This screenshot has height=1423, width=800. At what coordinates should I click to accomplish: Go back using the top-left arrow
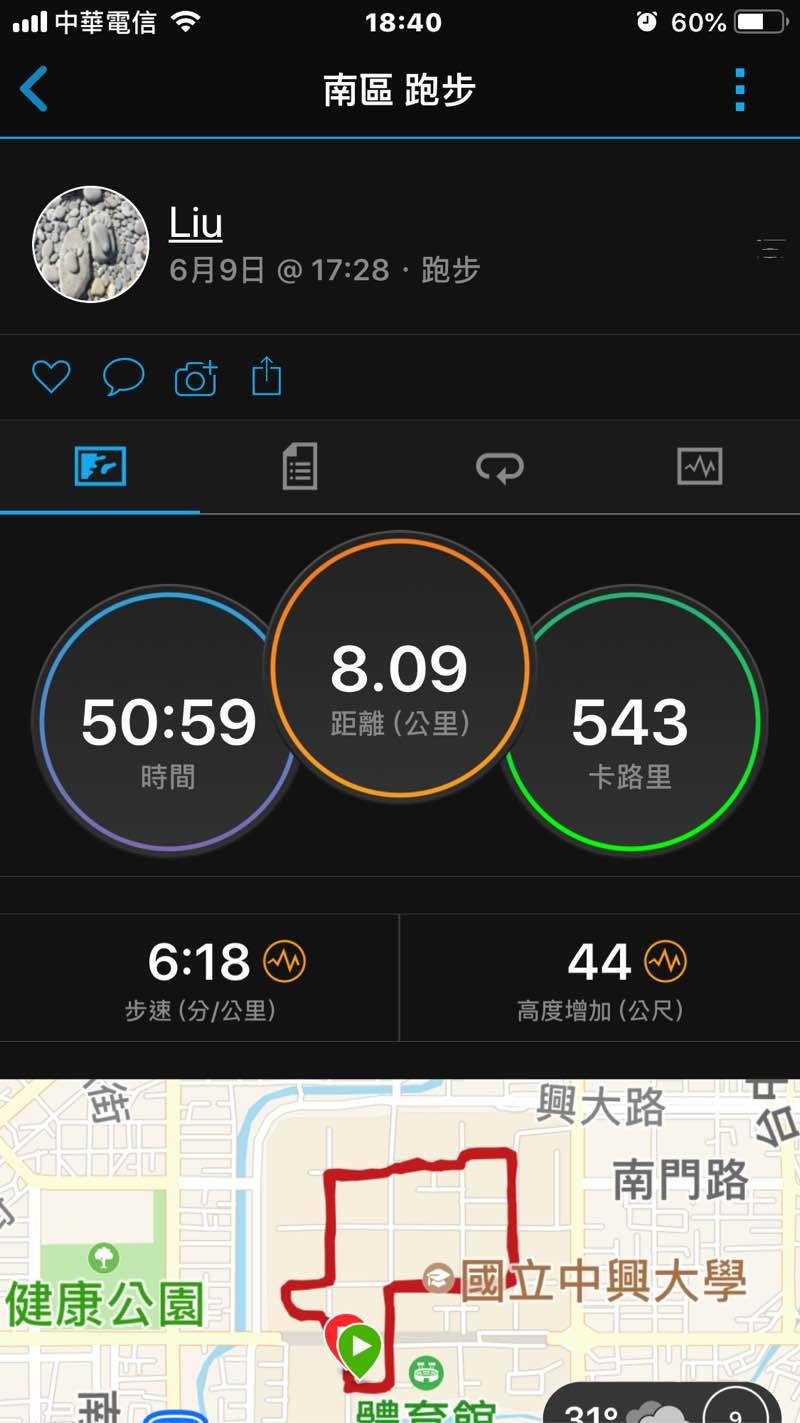(34, 90)
